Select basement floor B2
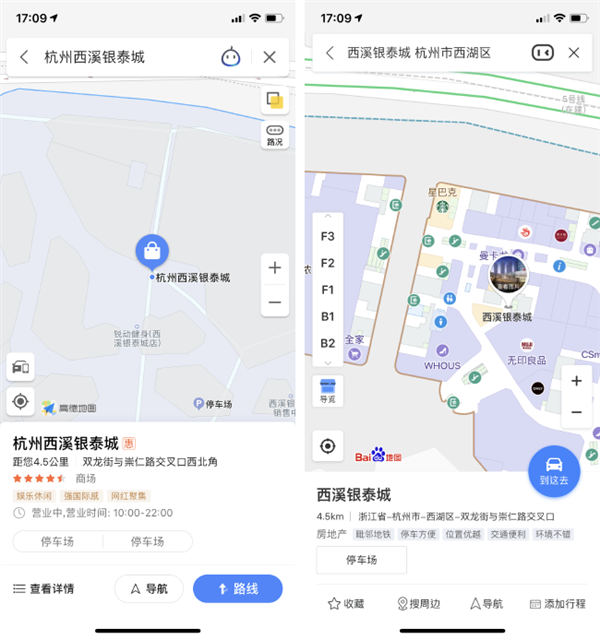This screenshot has height=639, width=600. [x=327, y=343]
